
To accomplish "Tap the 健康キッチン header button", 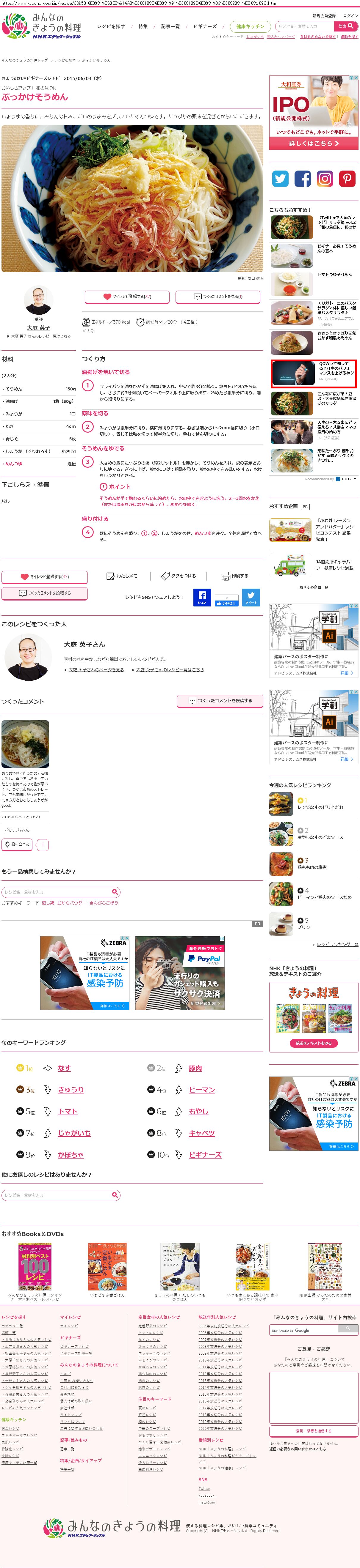I will coord(250,26).
